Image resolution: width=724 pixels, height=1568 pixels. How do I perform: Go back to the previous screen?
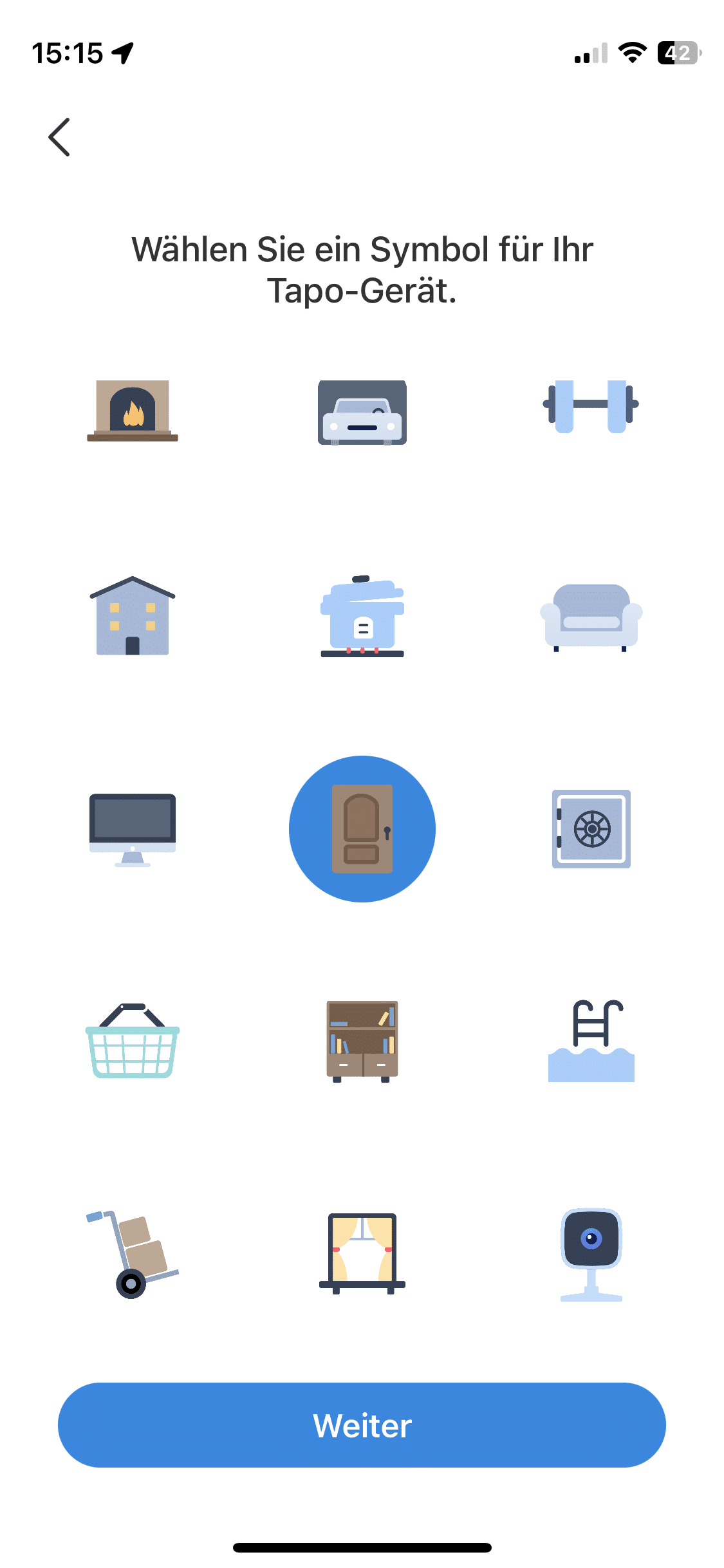click(x=59, y=137)
